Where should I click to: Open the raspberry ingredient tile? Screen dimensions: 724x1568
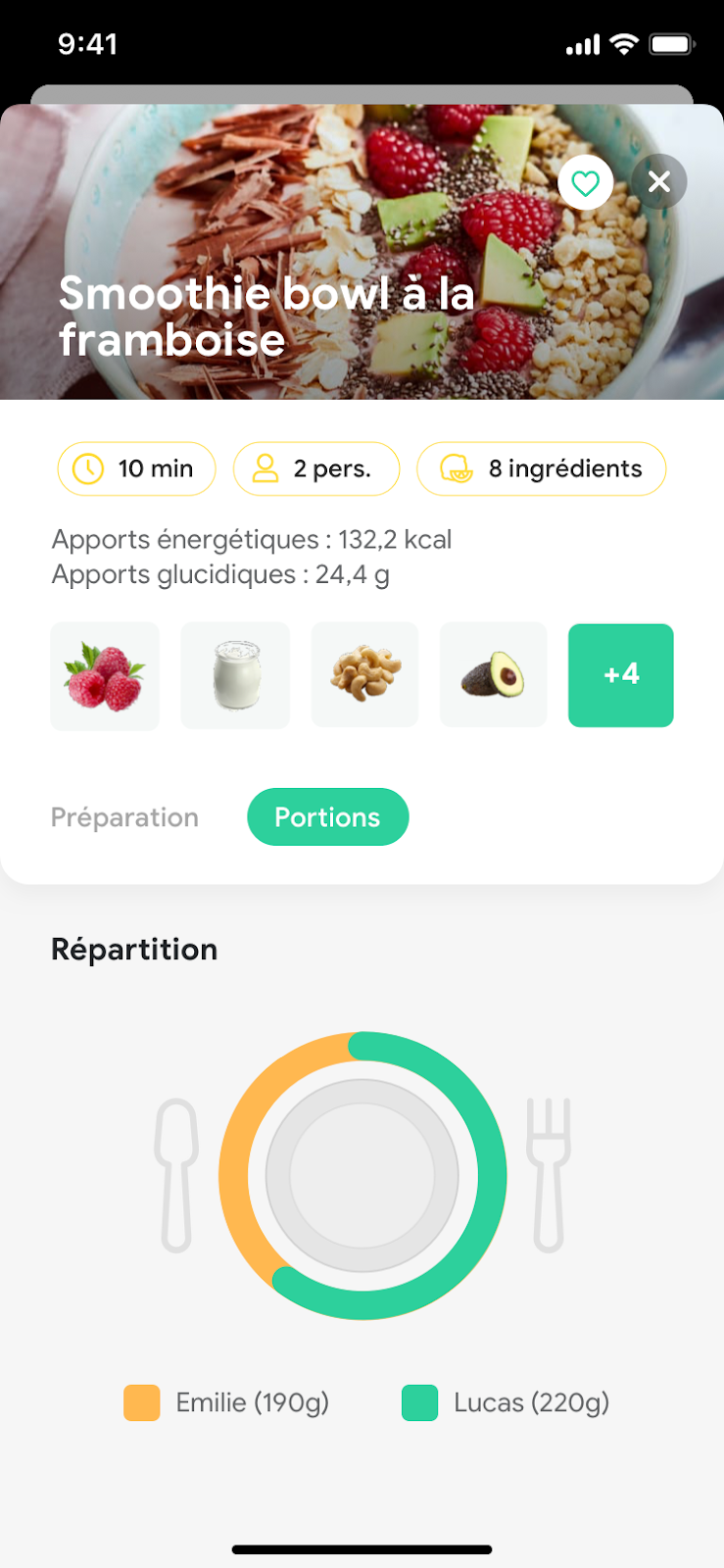coord(105,676)
